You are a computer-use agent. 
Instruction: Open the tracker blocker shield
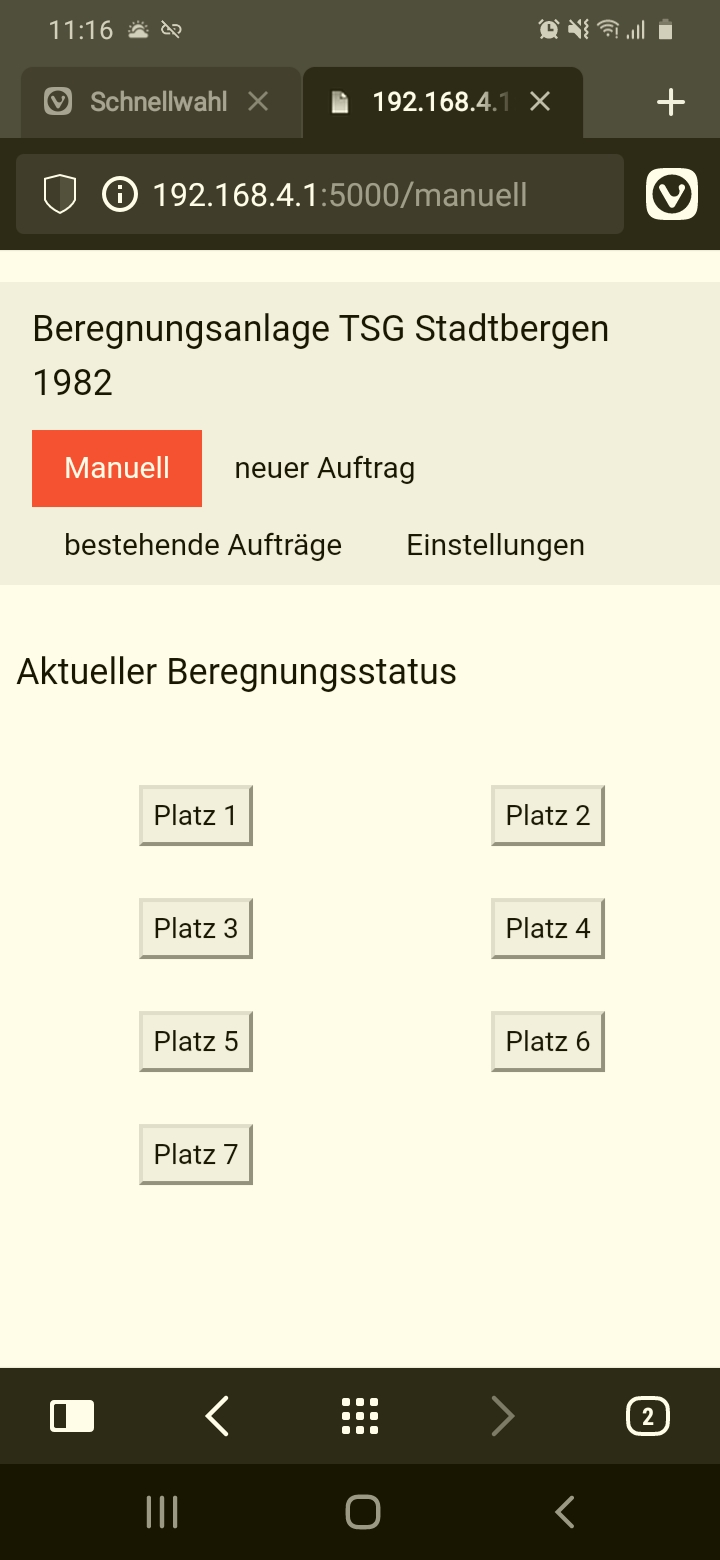click(x=61, y=194)
